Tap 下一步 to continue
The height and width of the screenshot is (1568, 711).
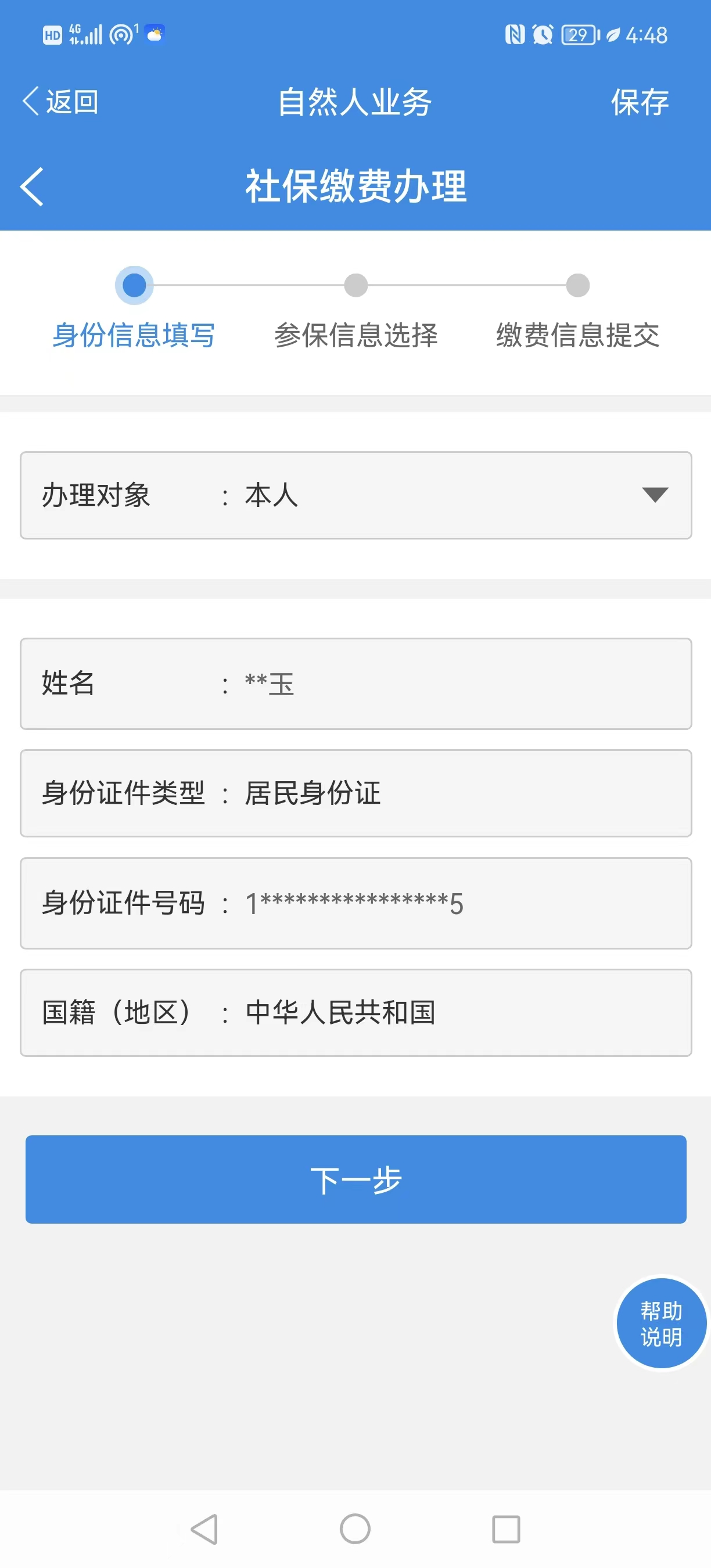(x=355, y=1179)
